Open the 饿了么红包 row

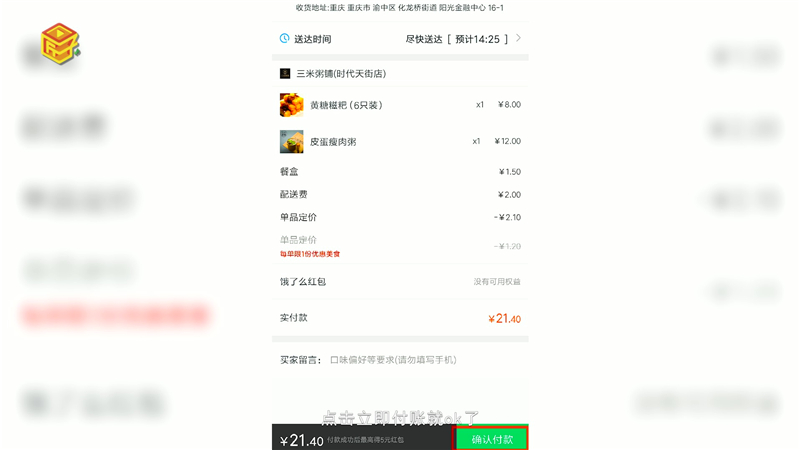click(x=400, y=282)
